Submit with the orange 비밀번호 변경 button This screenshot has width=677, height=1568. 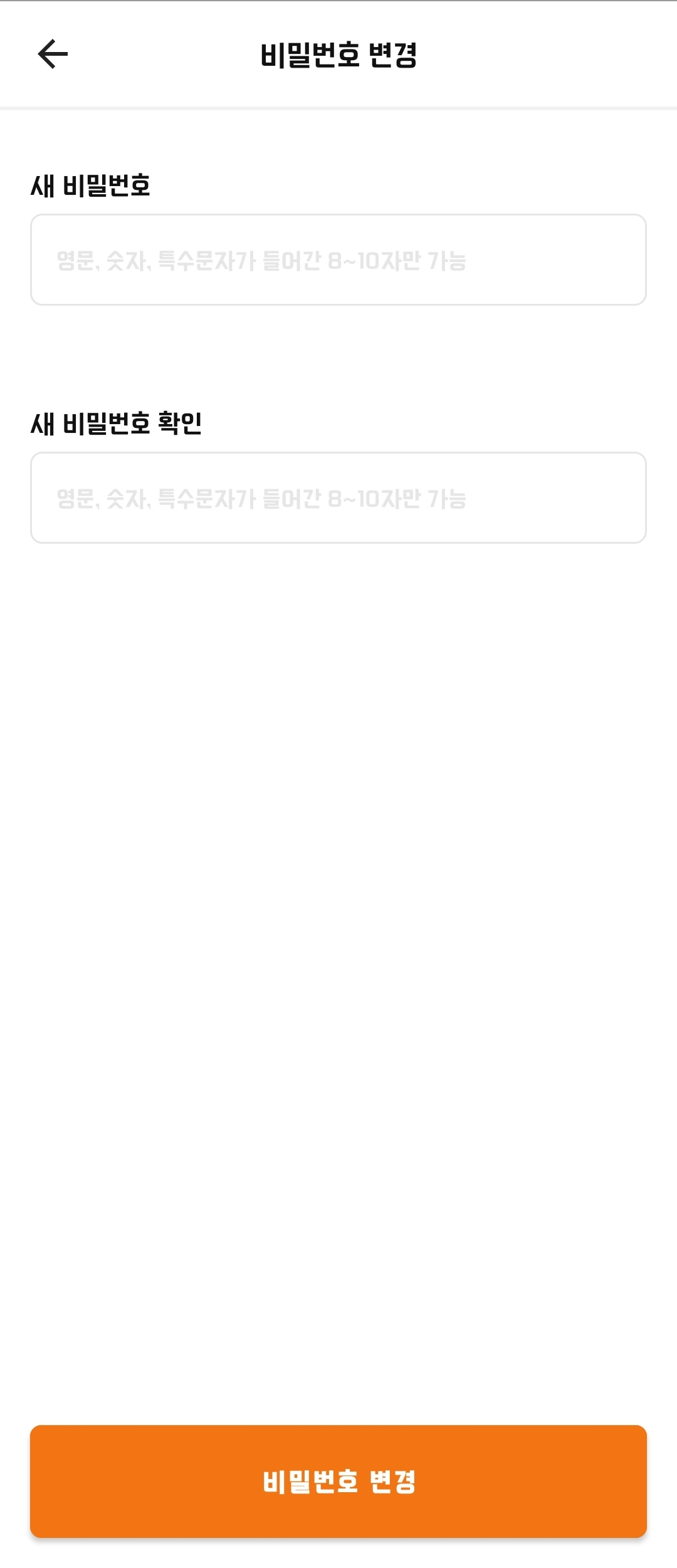338,1481
